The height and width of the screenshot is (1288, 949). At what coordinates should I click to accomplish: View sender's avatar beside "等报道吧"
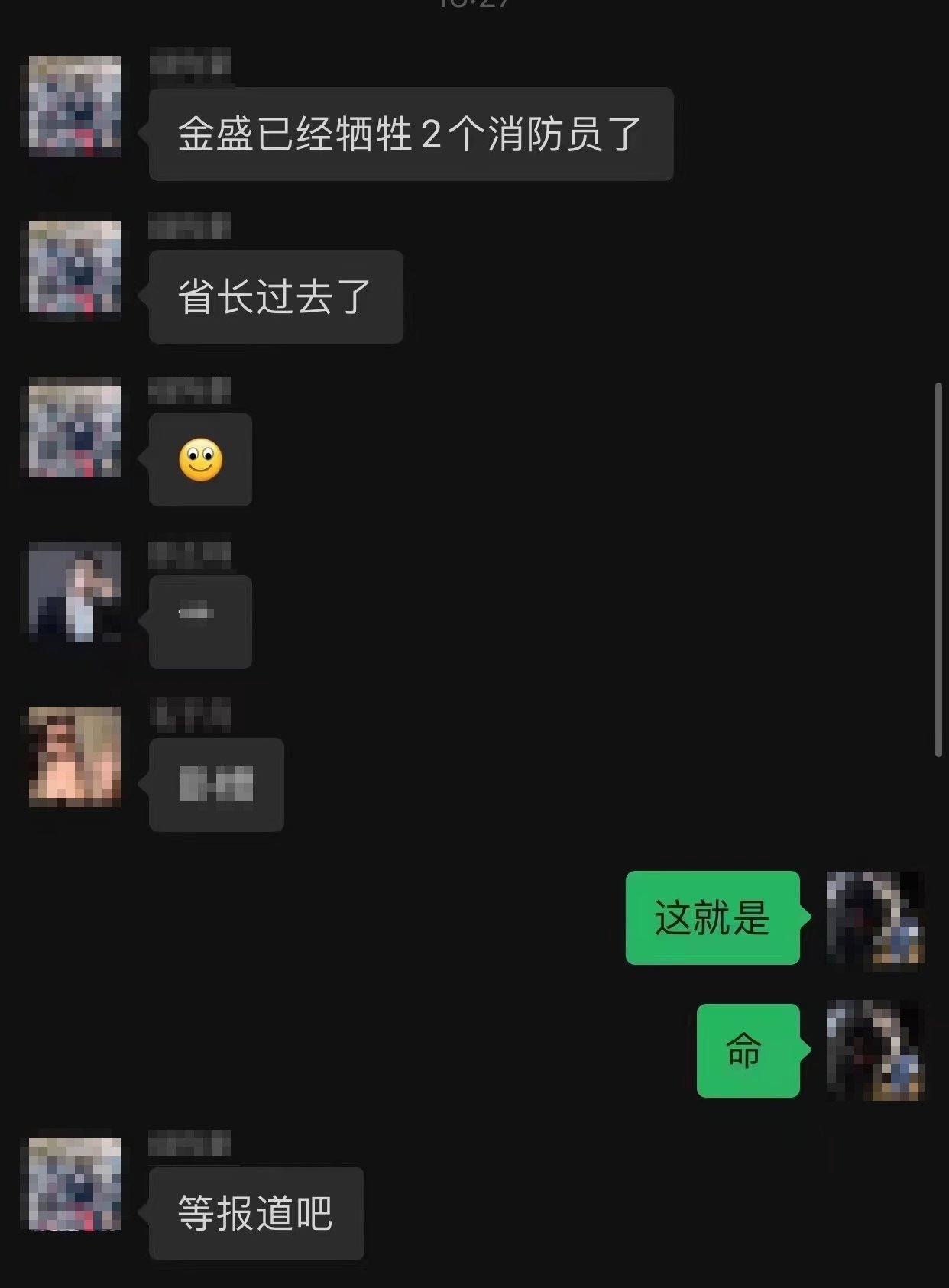74,1183
